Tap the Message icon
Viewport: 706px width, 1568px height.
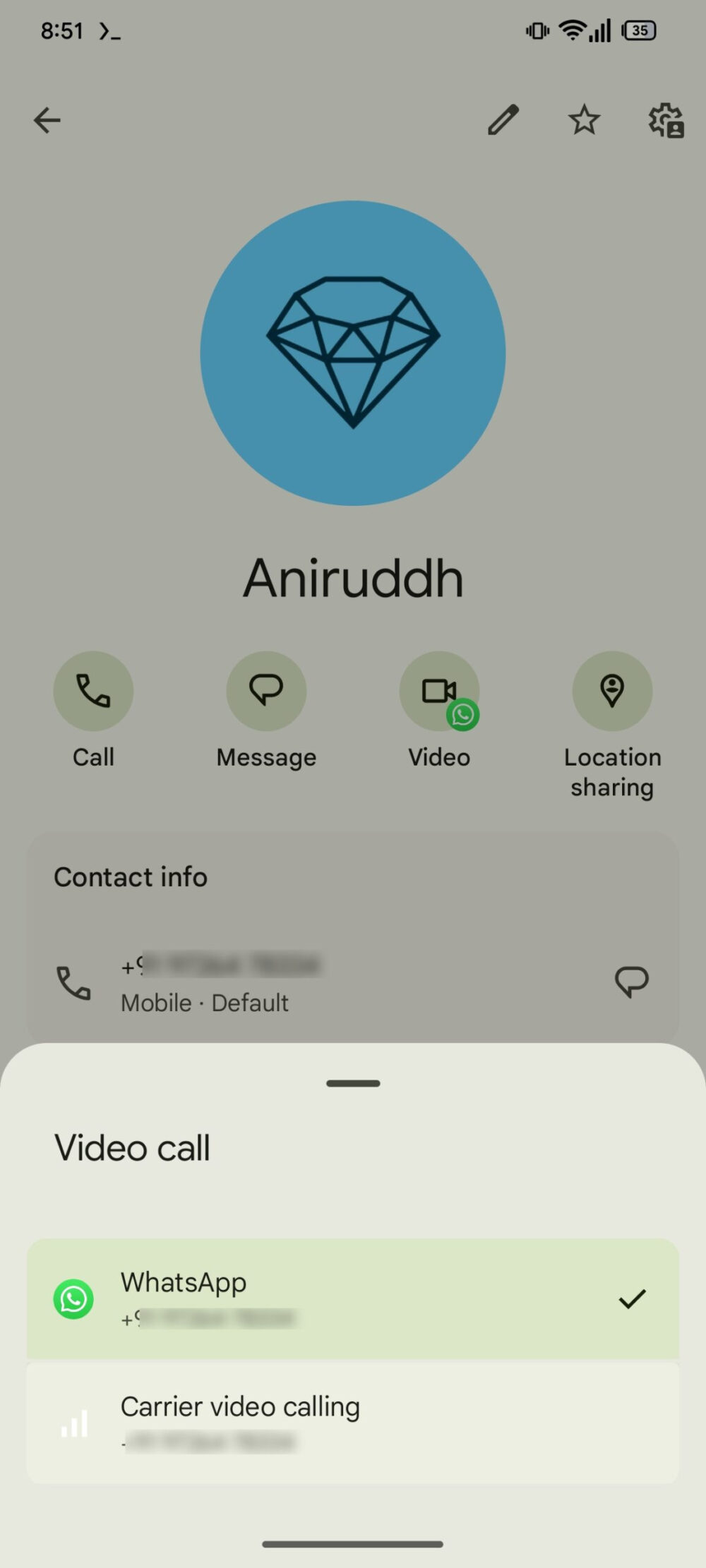[x=266, y=692]
